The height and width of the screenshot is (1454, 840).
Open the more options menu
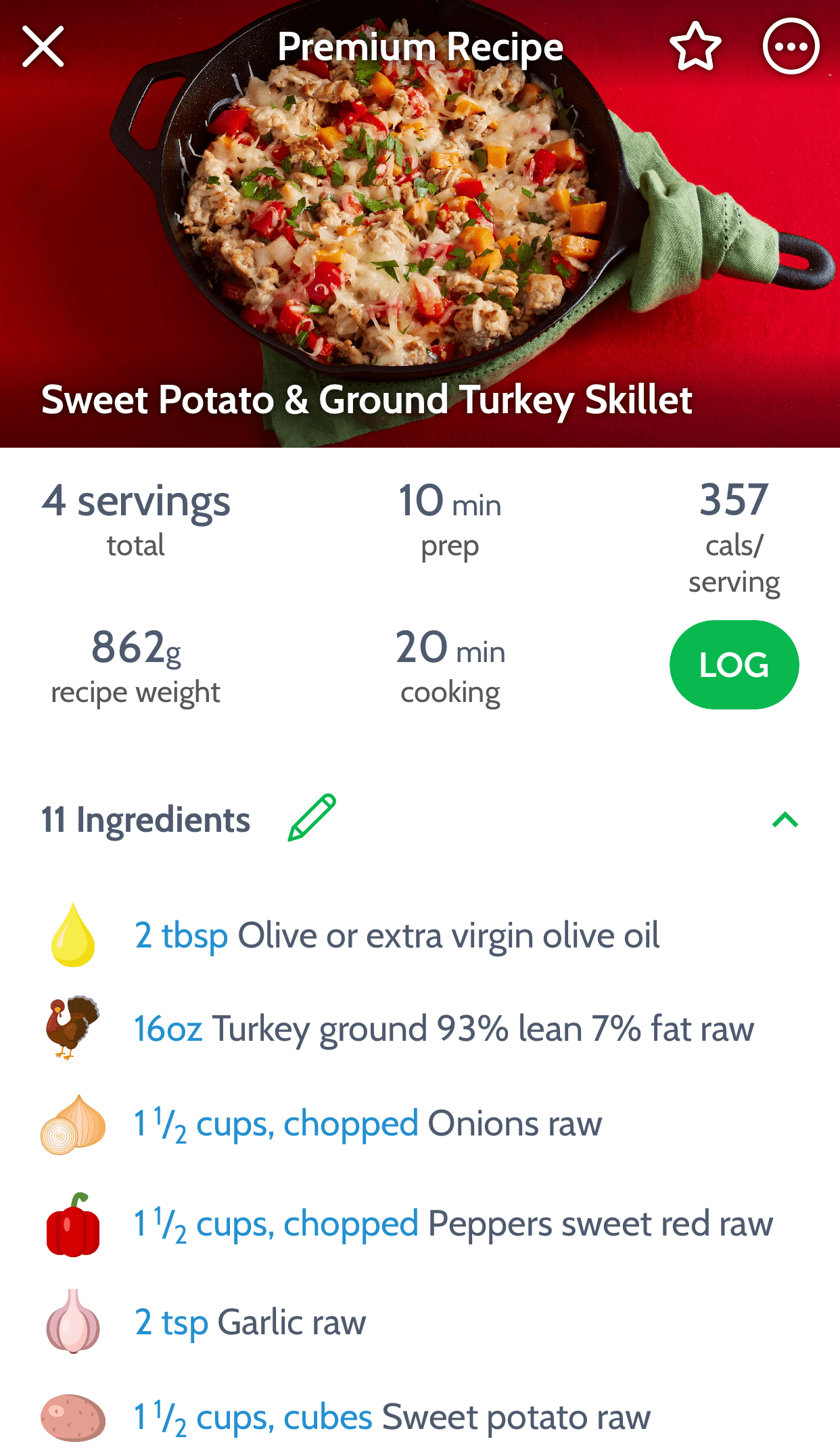tap(791, 47)
